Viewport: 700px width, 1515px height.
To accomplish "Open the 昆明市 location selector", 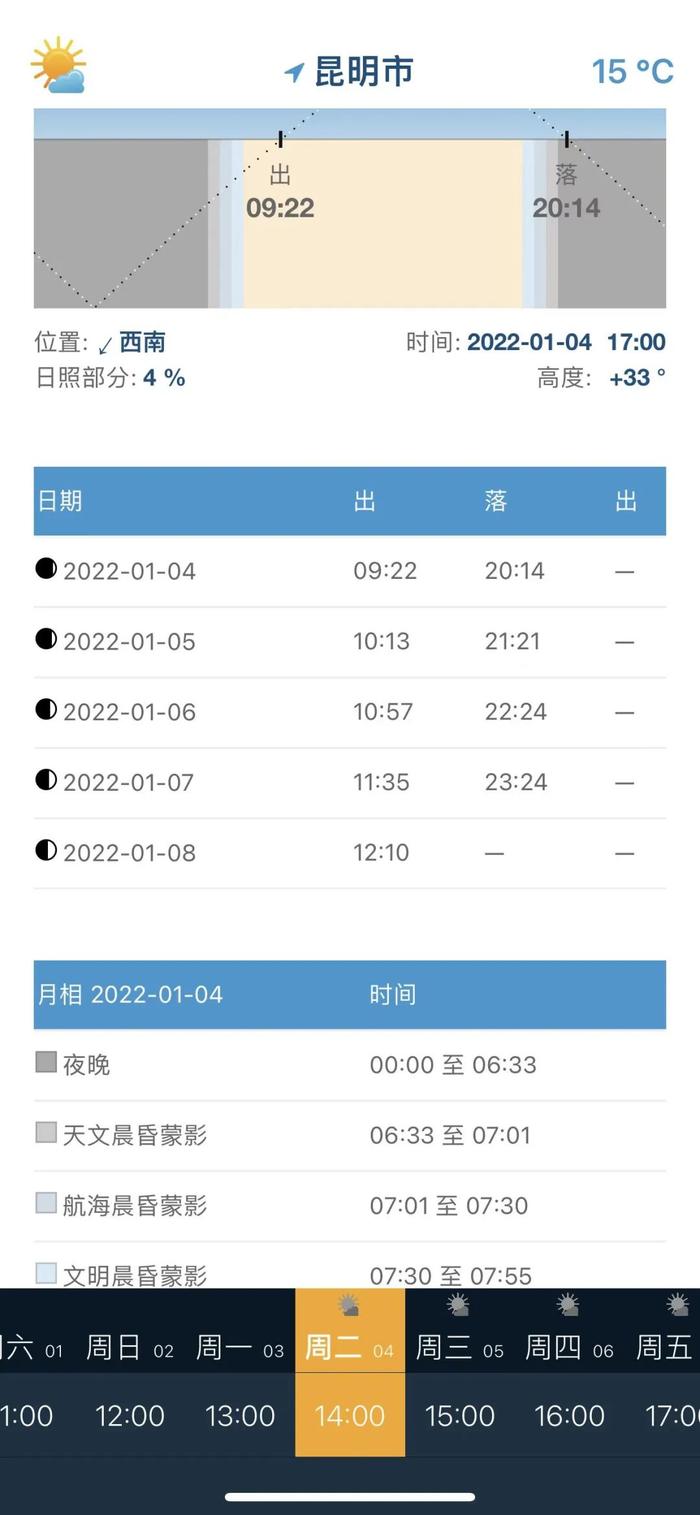I will coord(349,71).
